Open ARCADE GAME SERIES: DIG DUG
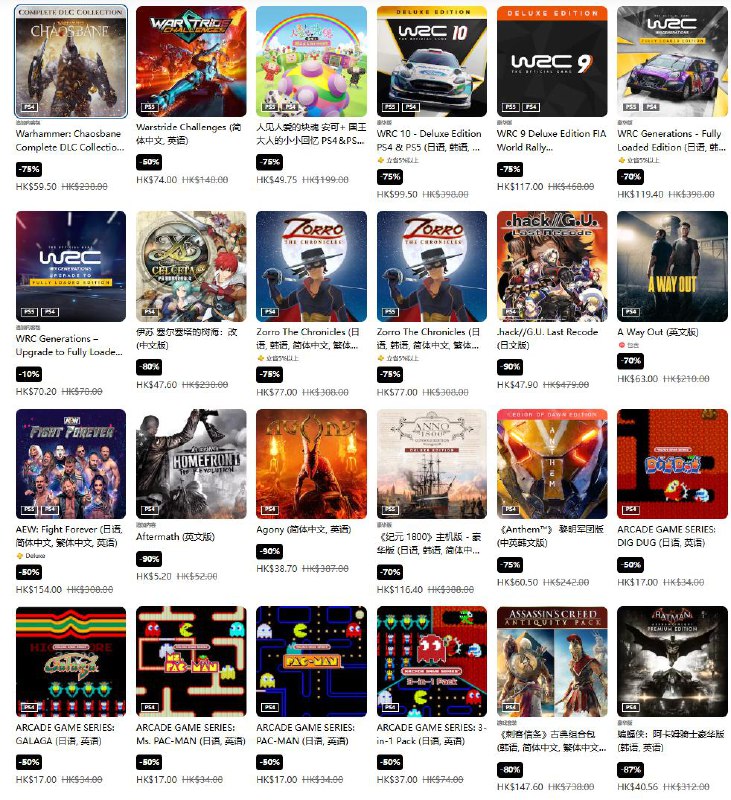 tap(672, 463)
